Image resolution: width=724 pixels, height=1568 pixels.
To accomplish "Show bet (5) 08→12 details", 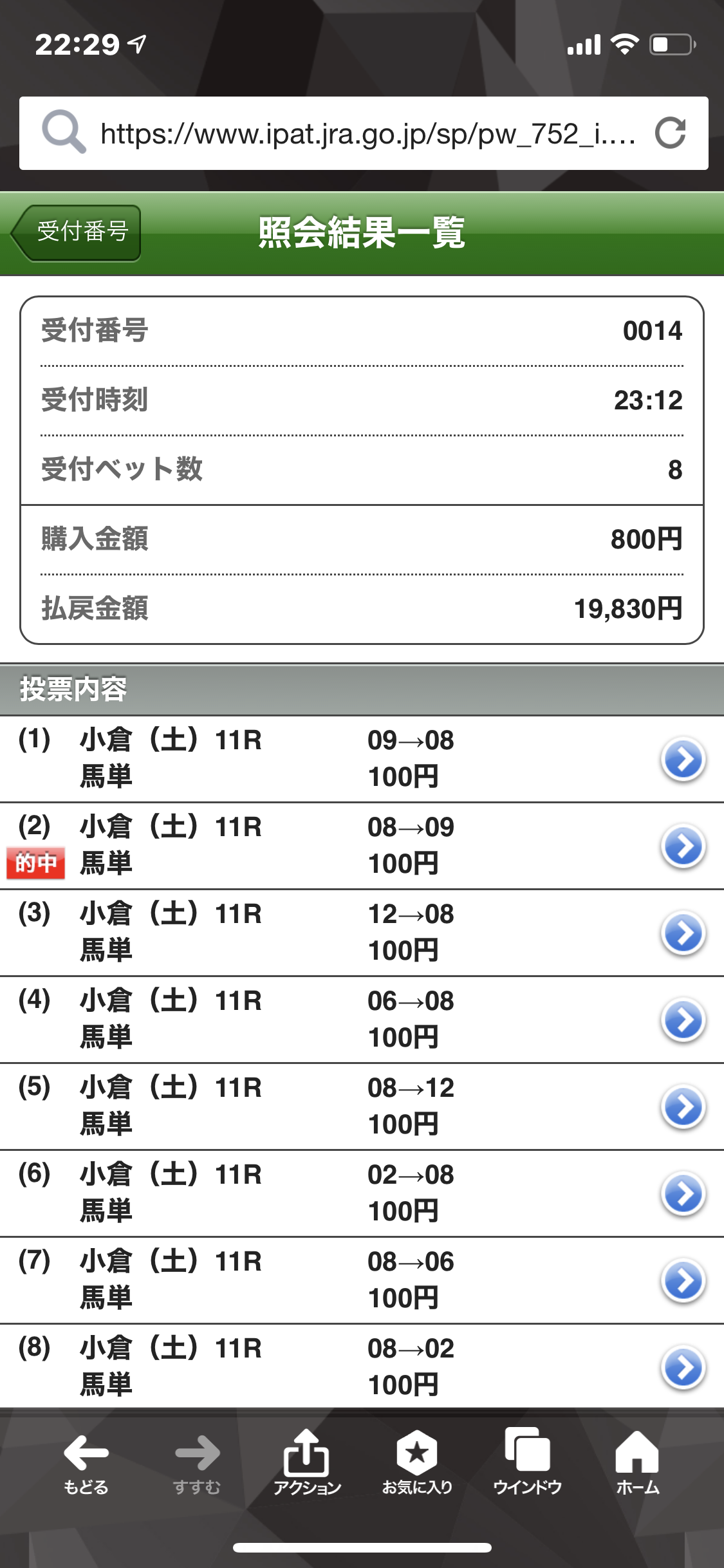I will pyautogui.click(x=683, y=1107).
